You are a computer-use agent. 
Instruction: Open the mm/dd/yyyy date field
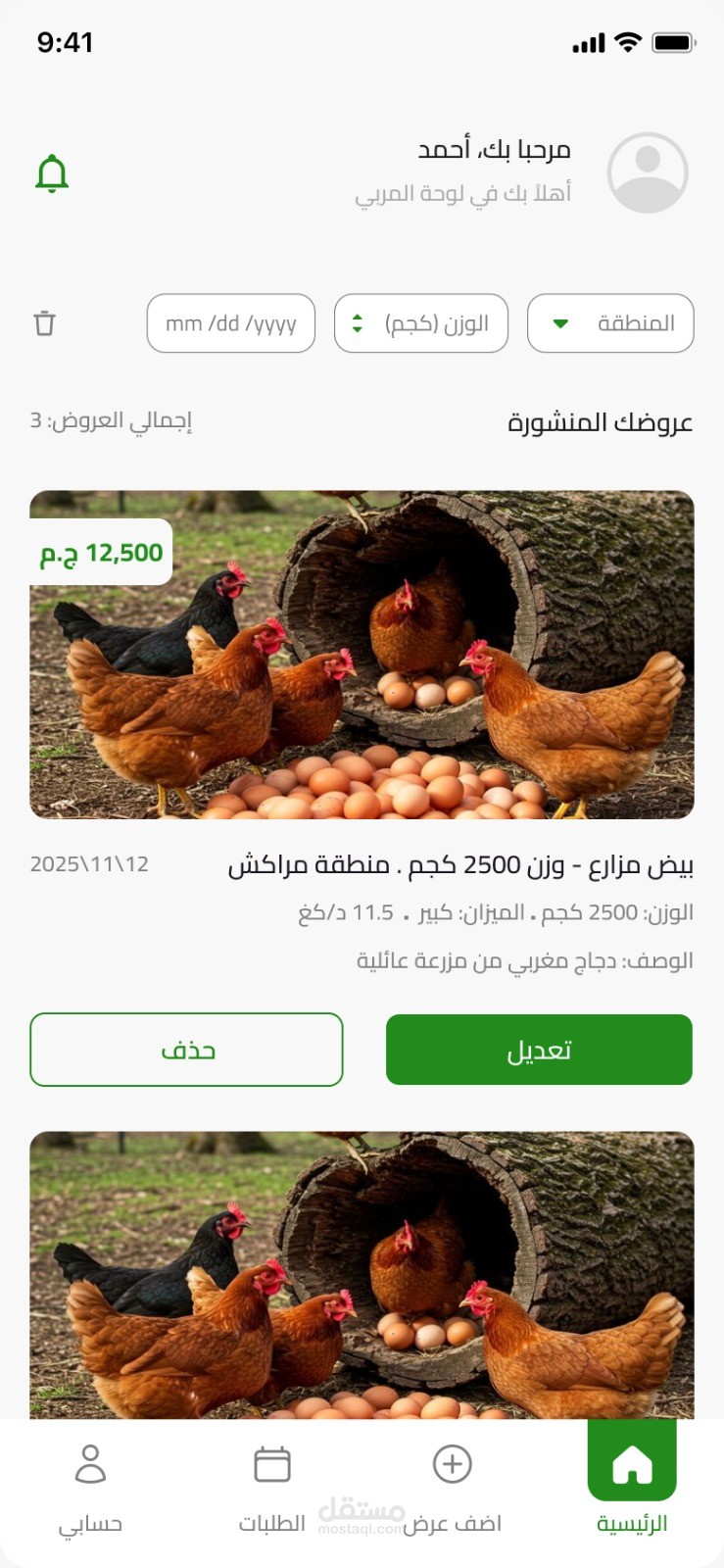230,323
